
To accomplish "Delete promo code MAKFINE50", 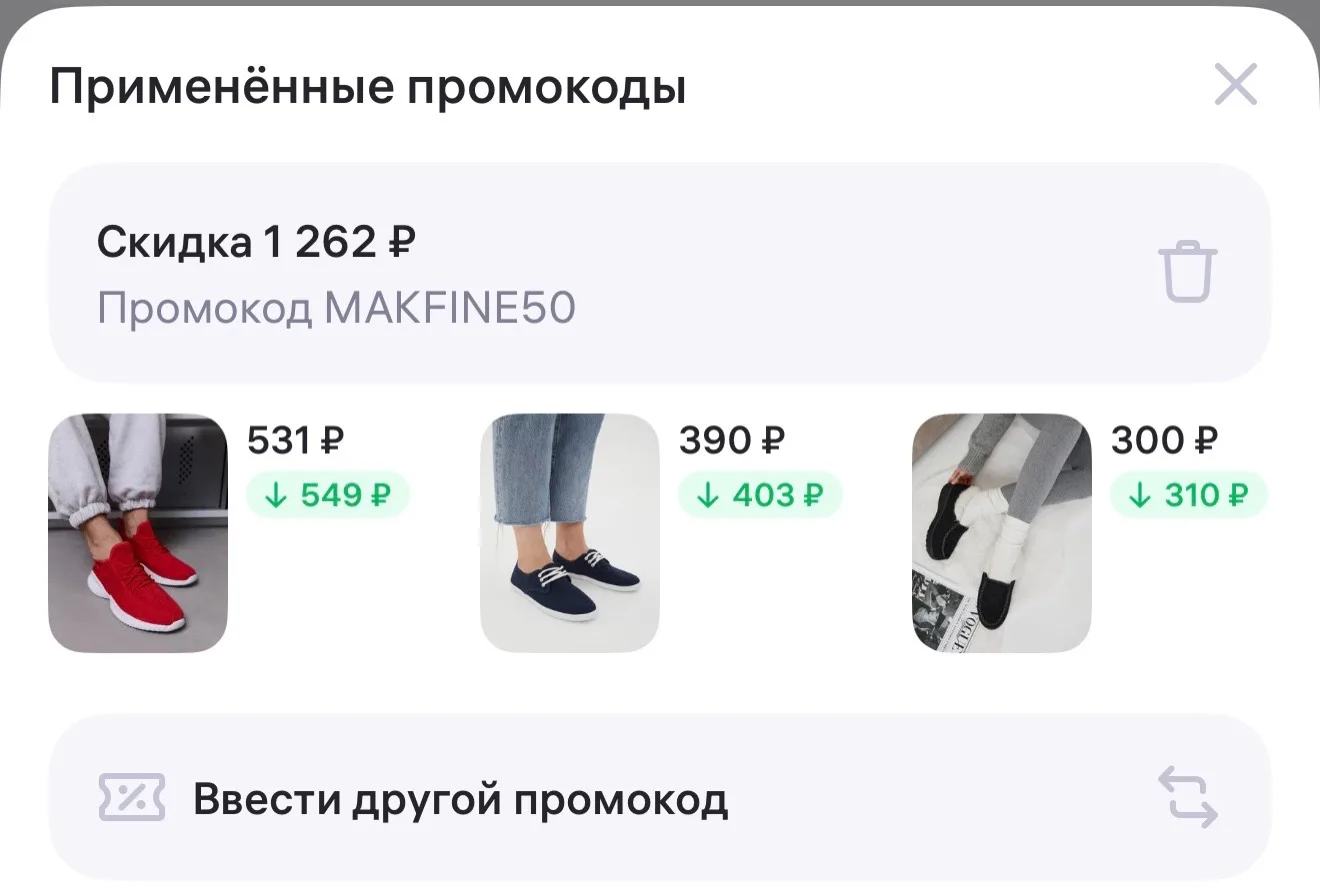I will click(1187, 271).
